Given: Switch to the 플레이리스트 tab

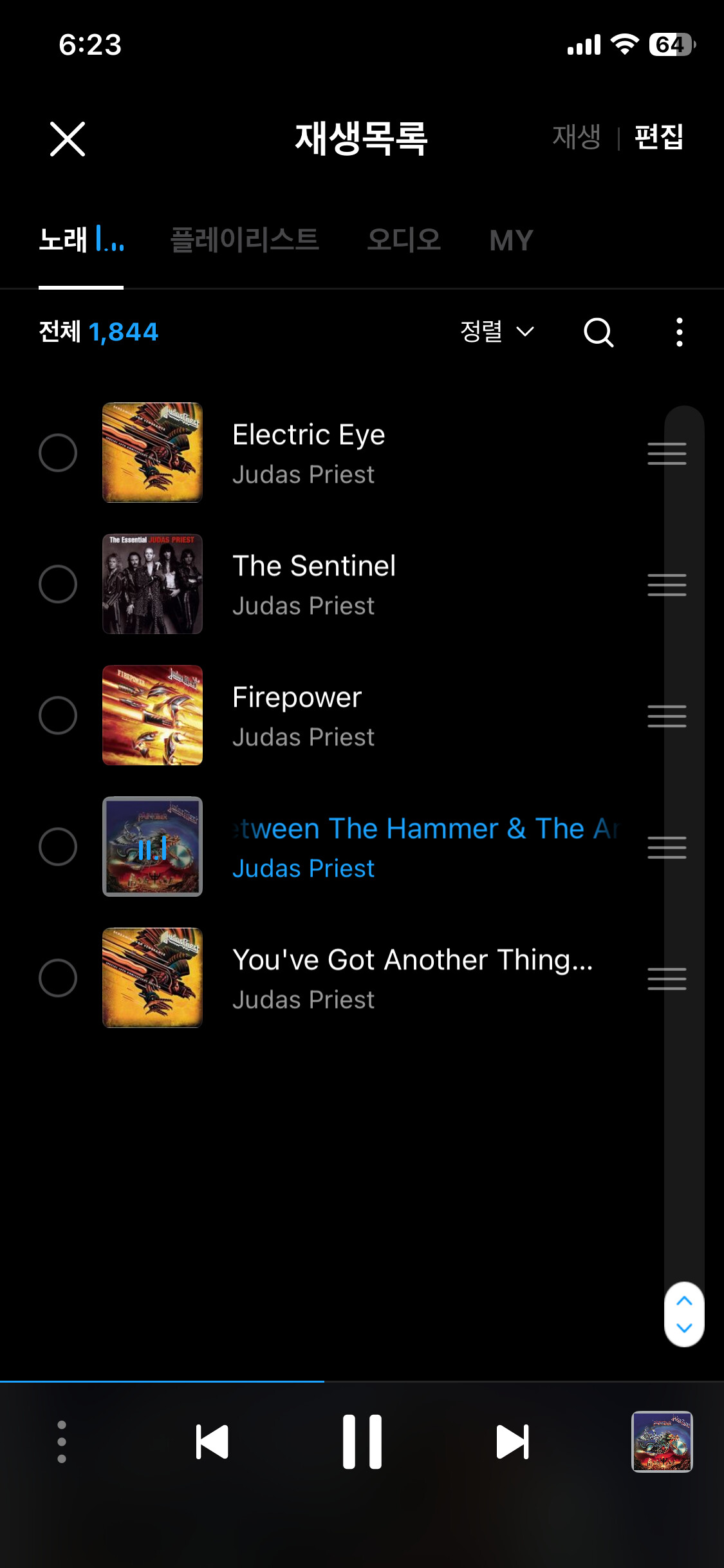Looking at the screenshot, I should click(x=245, y=241).
